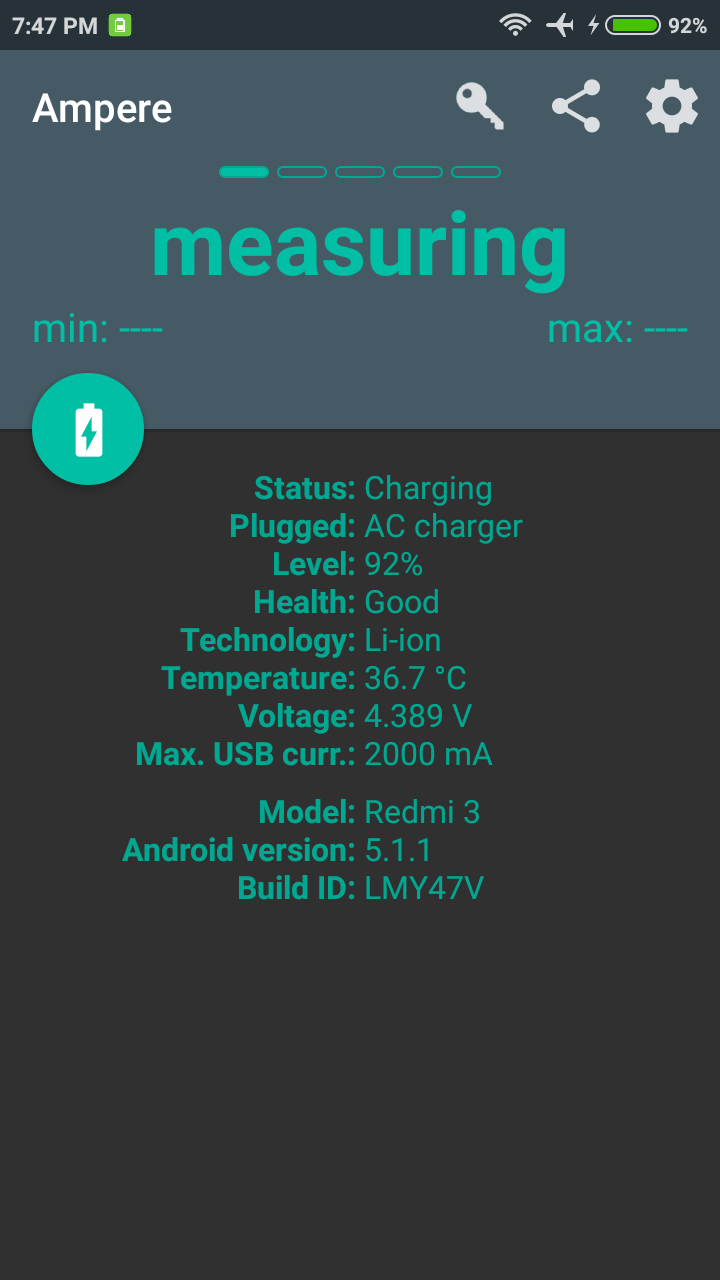The width and height of the screenshot is (720, 1280).
Task: Open settings via gear icon
Action: pyautogui.click(x=671, y=106)
